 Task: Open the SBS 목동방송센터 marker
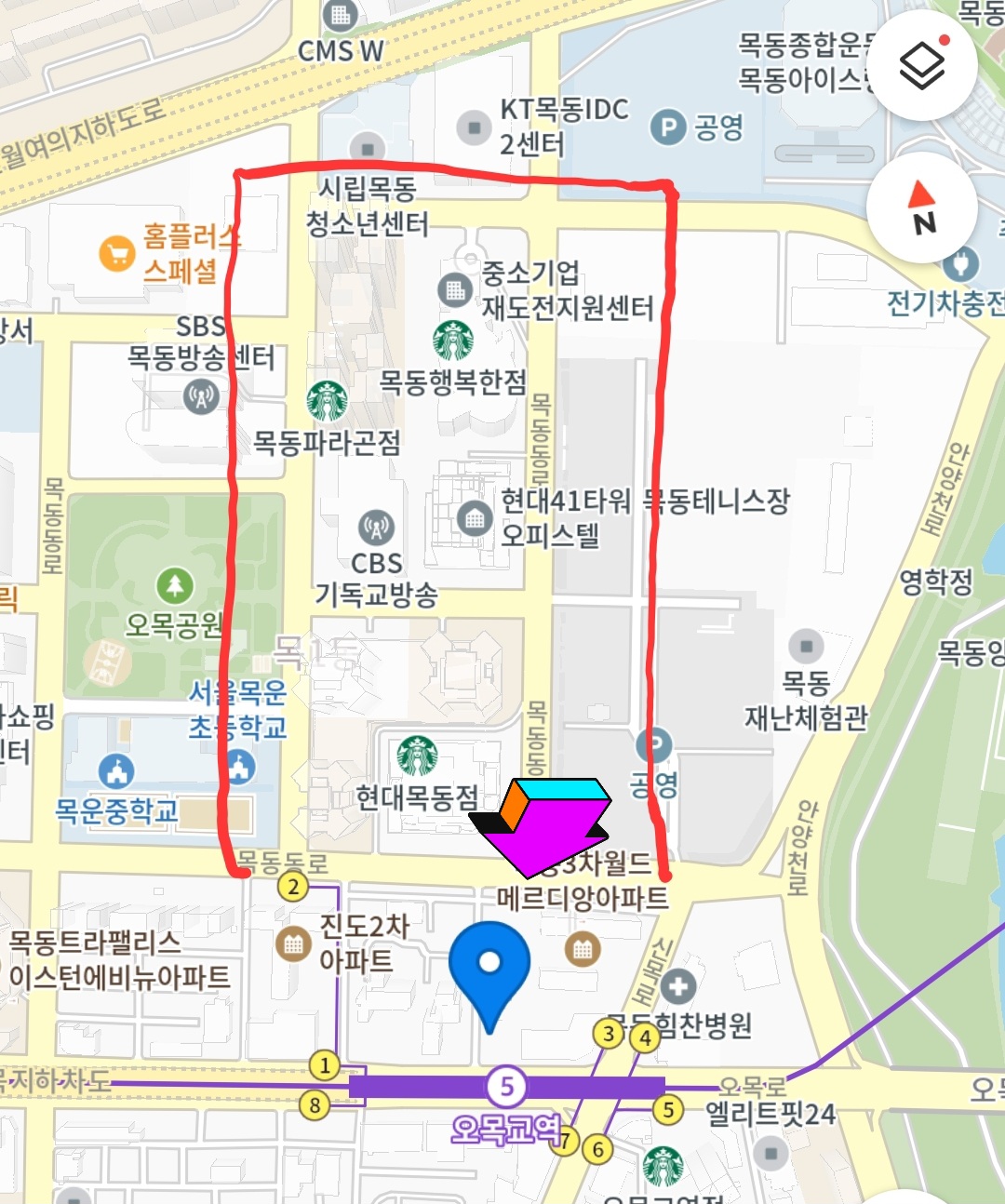201,397
